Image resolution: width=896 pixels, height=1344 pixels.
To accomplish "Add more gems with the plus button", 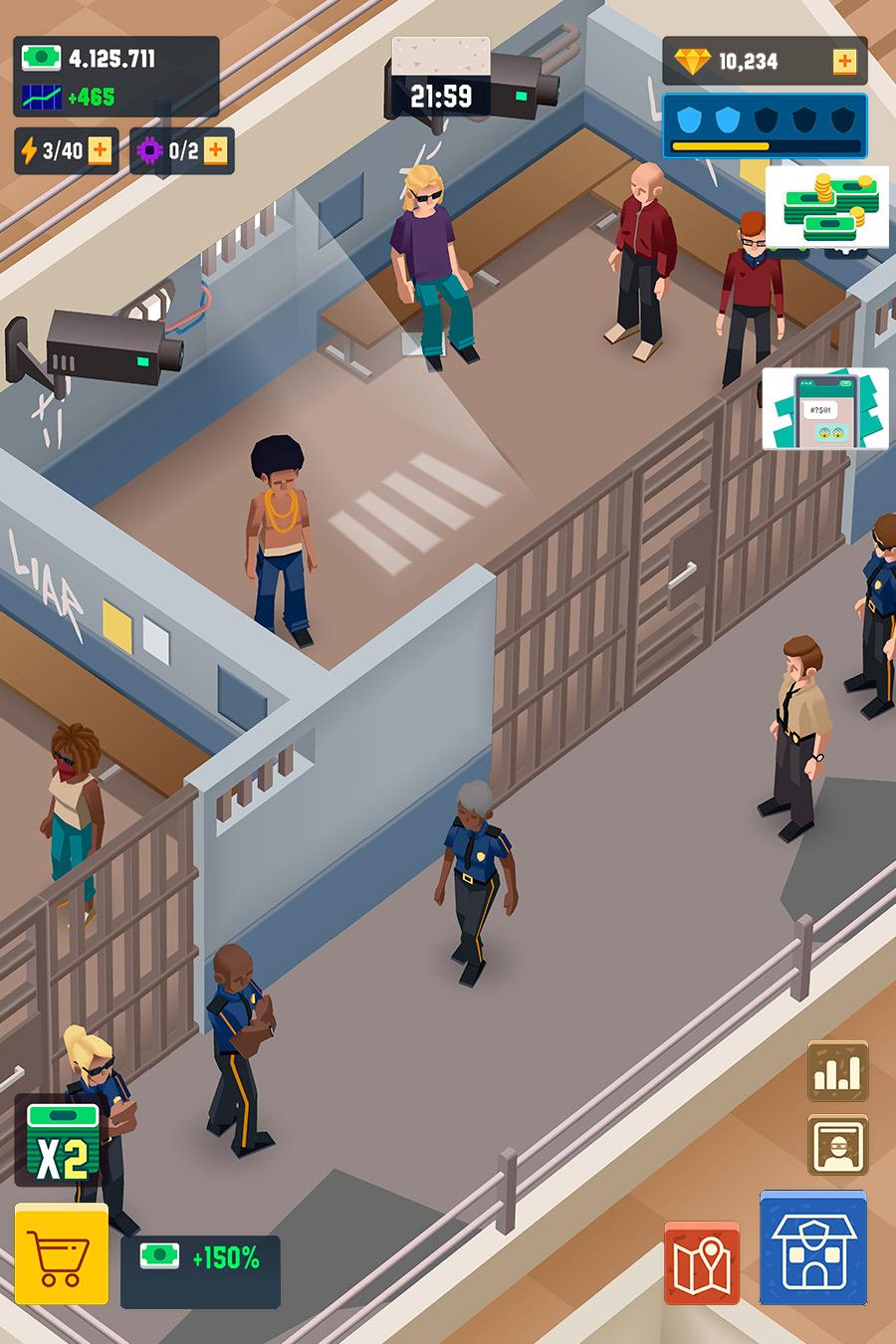I will point(843,62).
